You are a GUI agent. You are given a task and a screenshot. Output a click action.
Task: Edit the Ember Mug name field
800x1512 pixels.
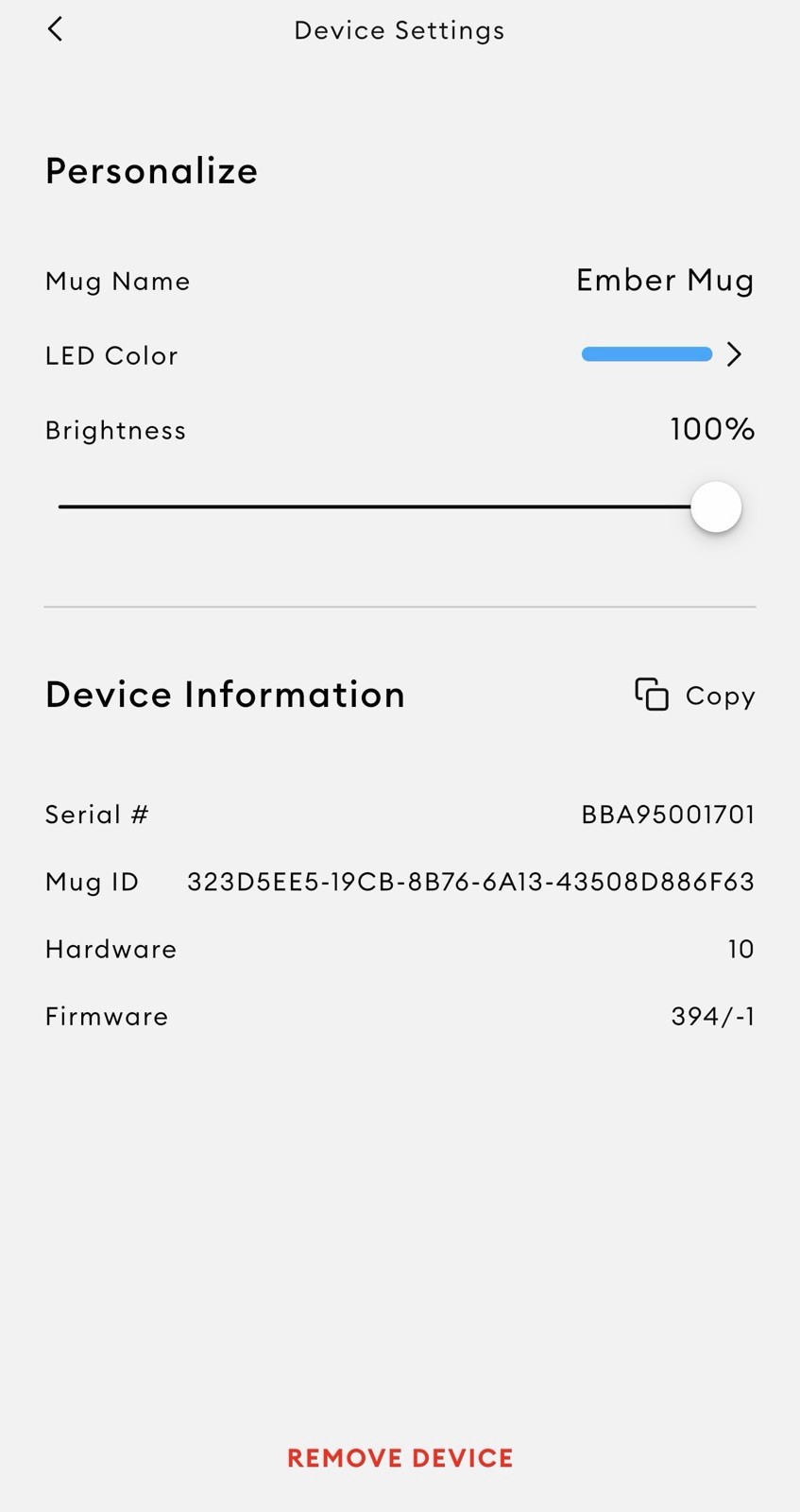tap(665, 281)
